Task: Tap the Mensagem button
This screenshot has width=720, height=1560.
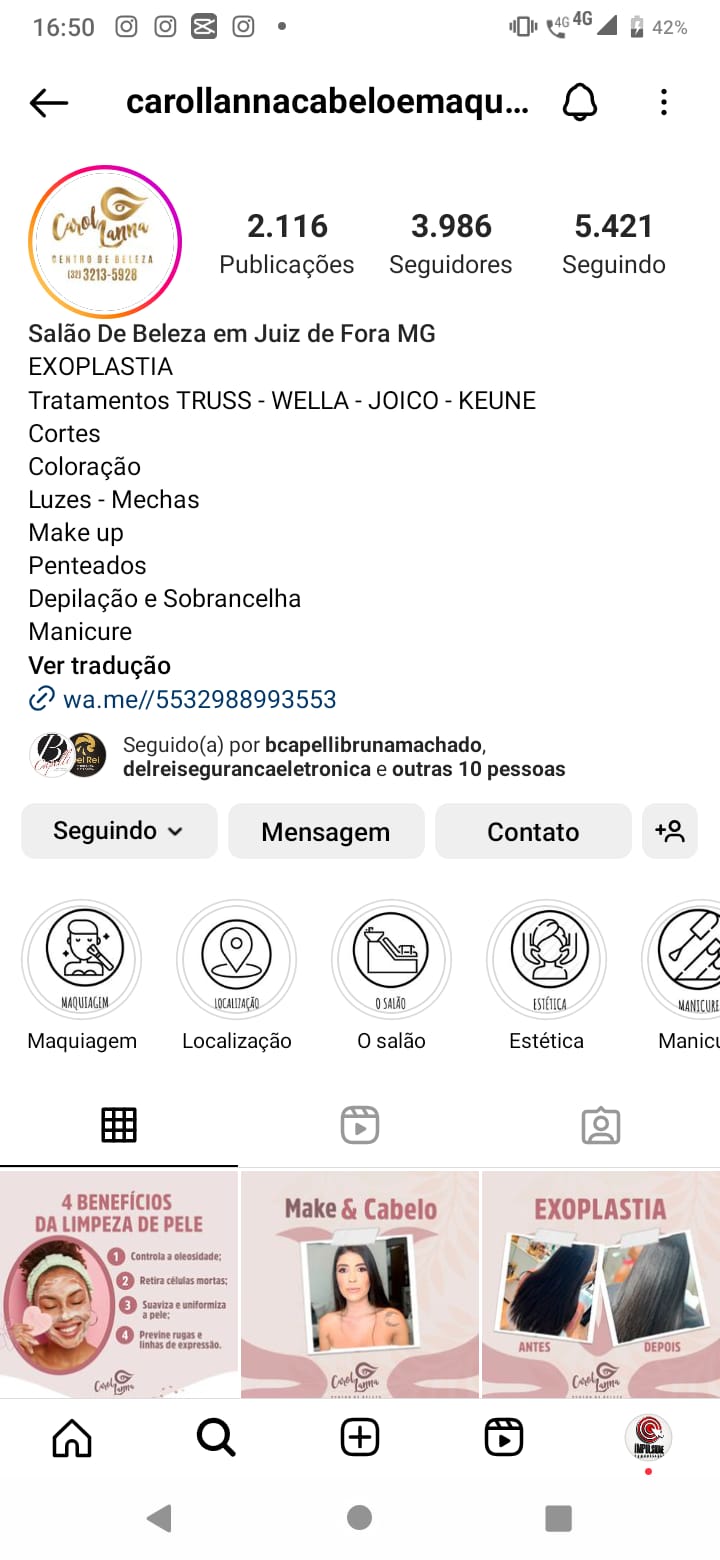Action: (x=326, y=831)
